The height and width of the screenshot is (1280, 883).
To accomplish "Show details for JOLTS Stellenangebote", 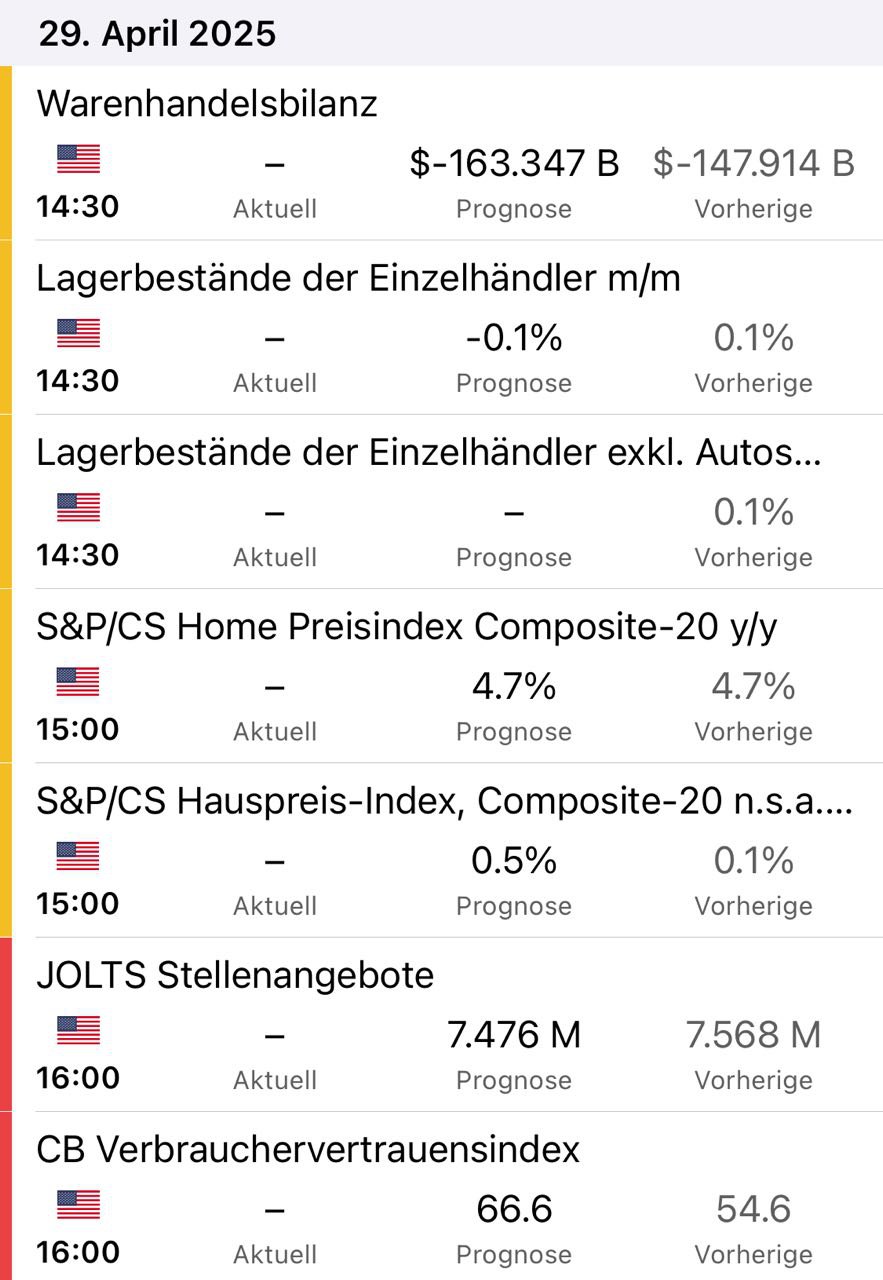I will pos(235,975).
